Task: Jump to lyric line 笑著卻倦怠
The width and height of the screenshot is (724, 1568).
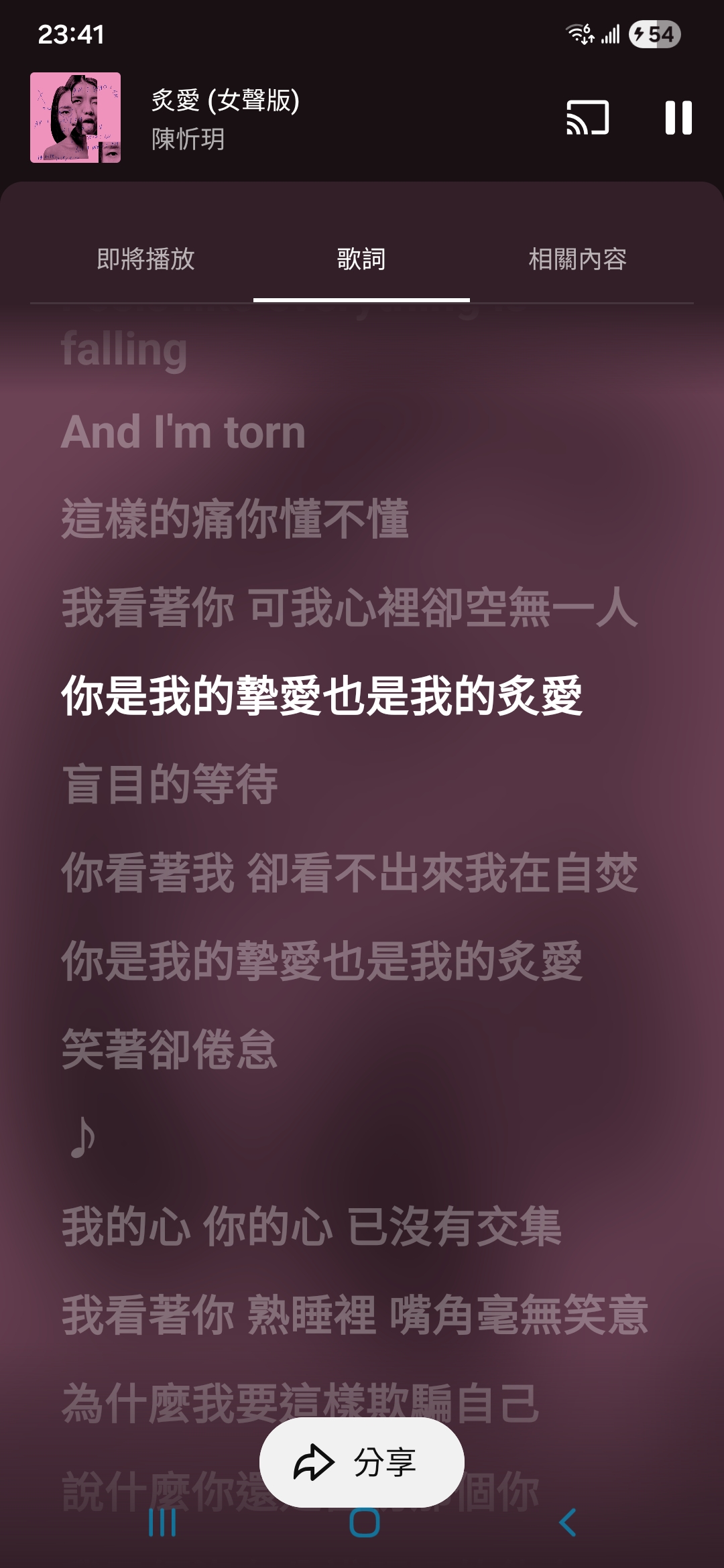Action: point(170,1049)
